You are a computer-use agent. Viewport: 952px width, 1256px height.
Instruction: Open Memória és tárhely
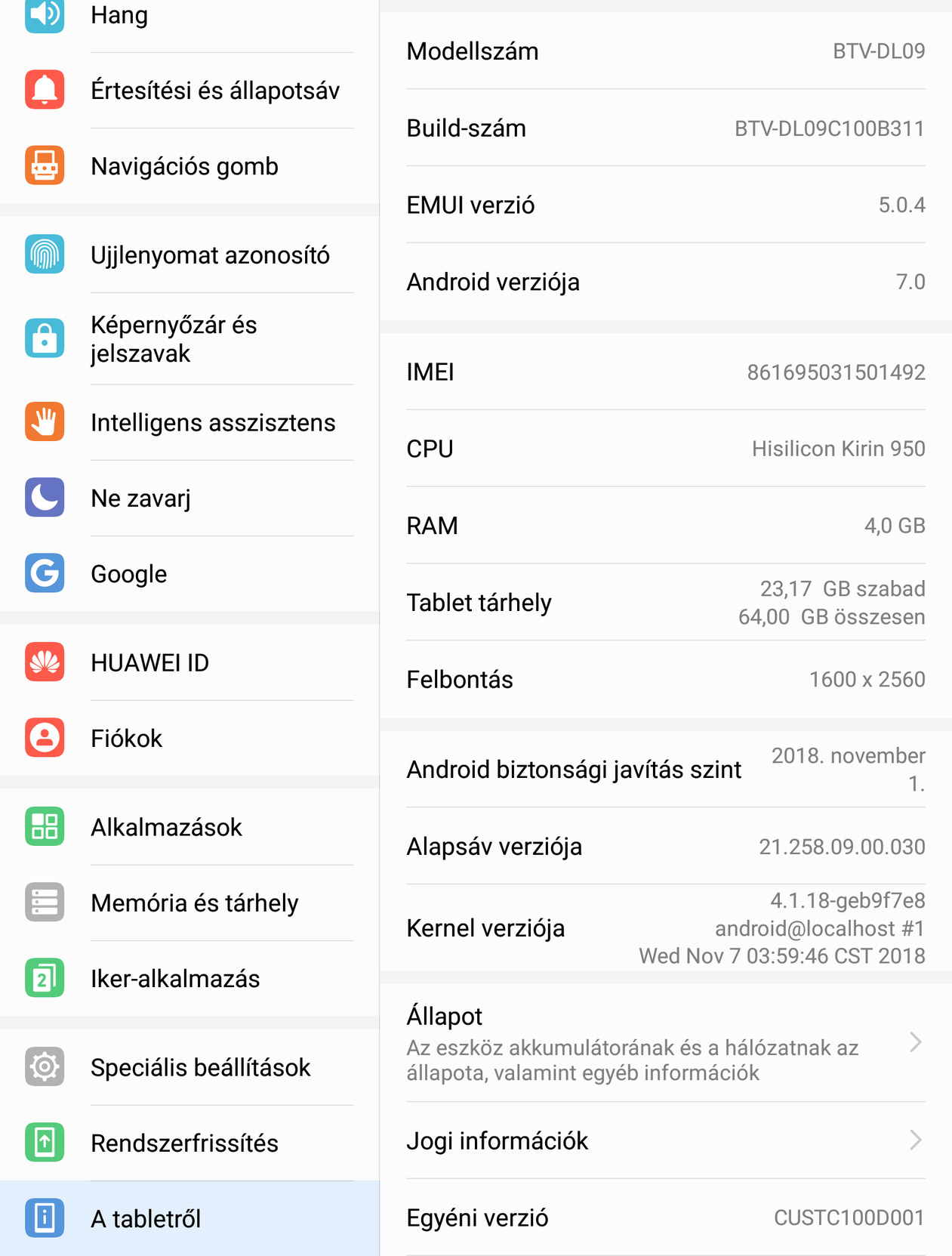(189, 903)
